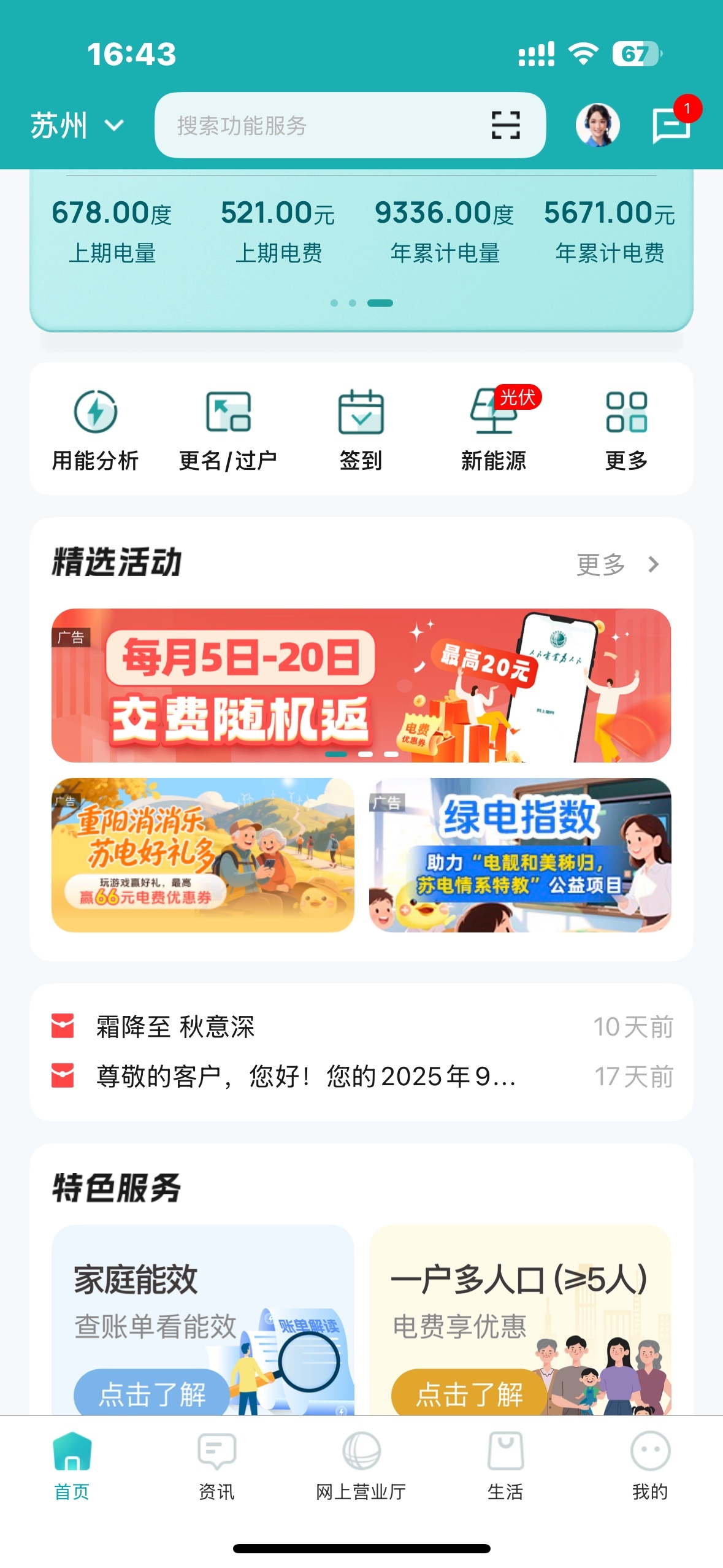Switch to the 我的 tab

(x=649, y=1466)
